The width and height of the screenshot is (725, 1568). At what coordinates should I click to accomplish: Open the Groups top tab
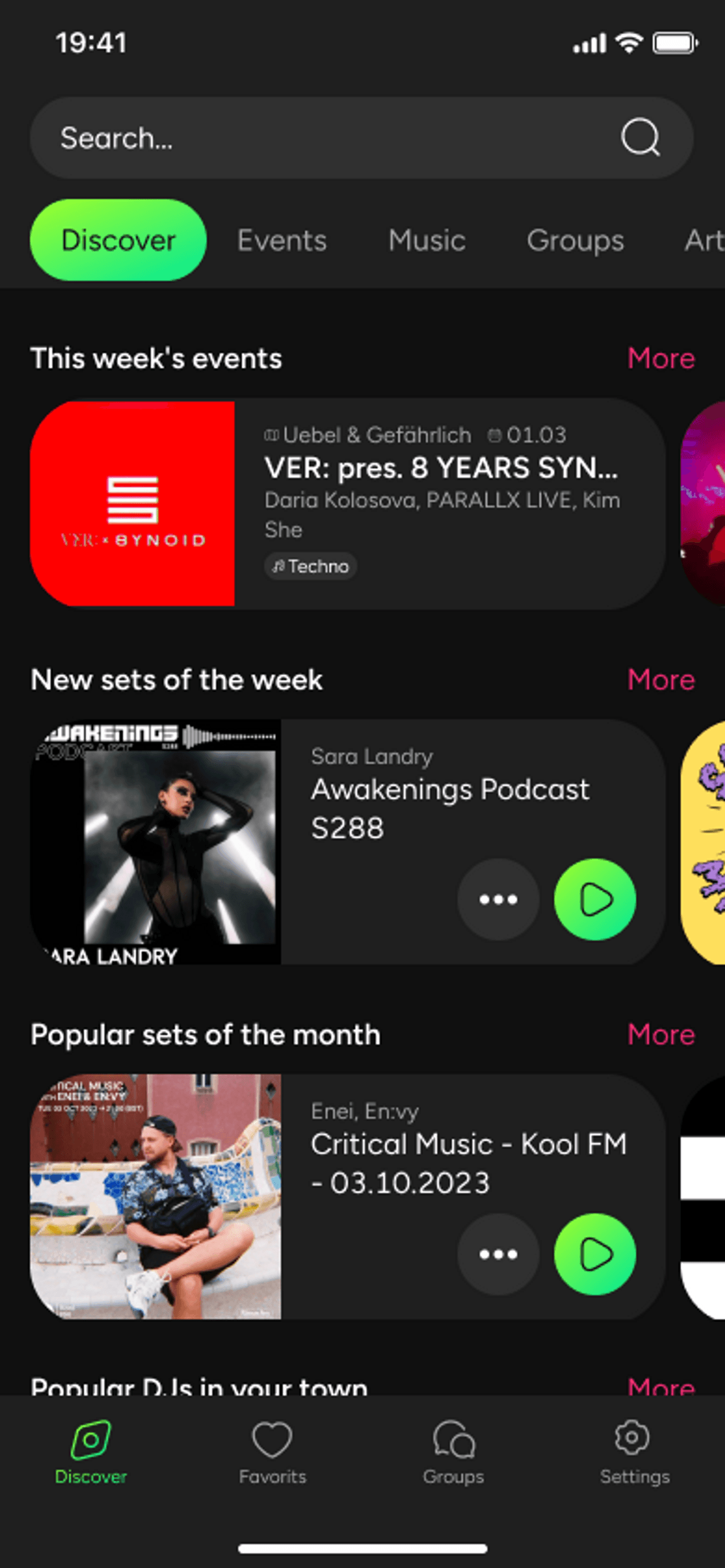click(x=575, y=240)
